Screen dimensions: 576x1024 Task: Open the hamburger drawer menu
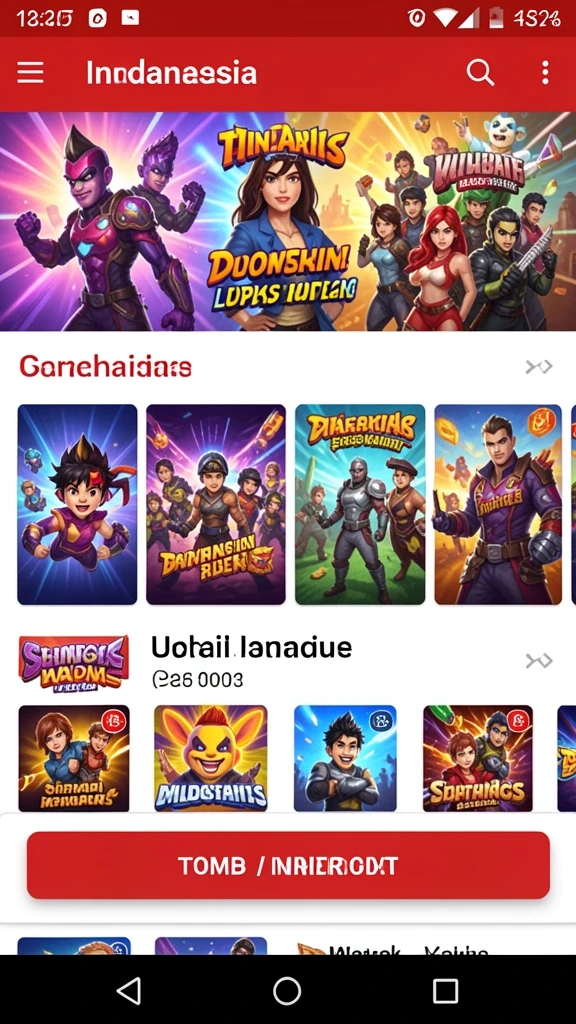[30, 72]
